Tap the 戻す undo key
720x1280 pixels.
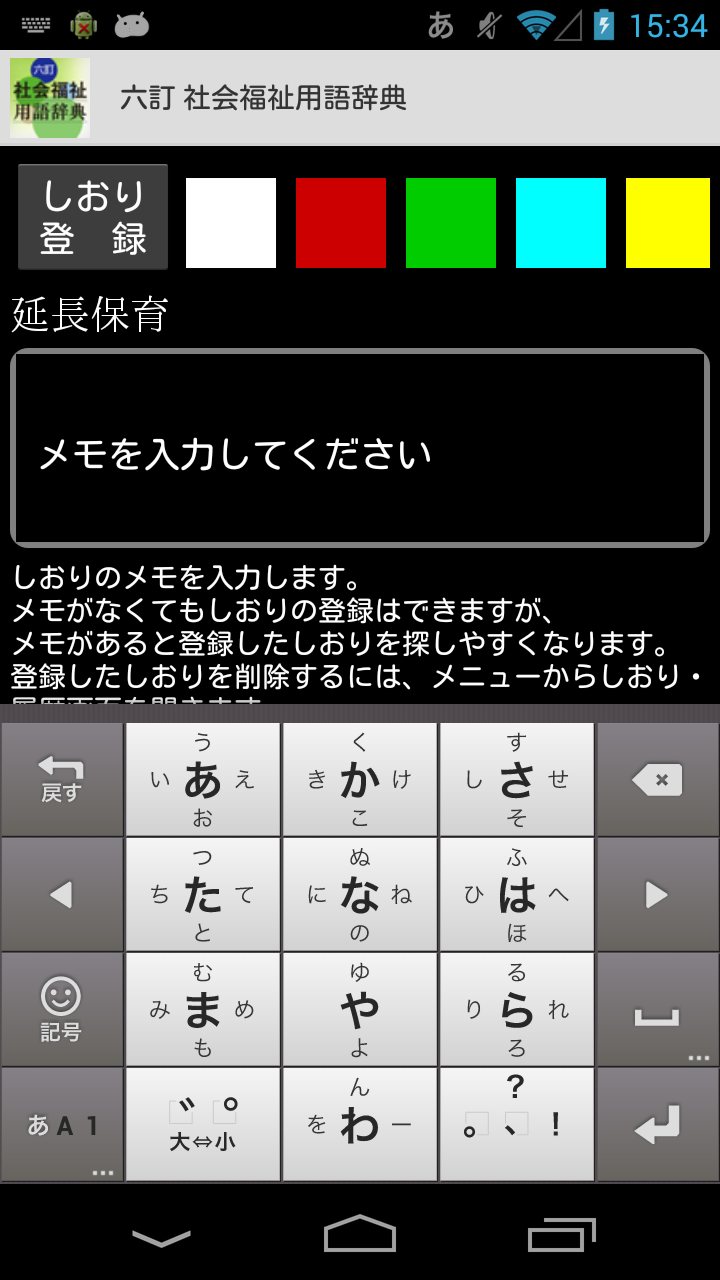[61, 780]
